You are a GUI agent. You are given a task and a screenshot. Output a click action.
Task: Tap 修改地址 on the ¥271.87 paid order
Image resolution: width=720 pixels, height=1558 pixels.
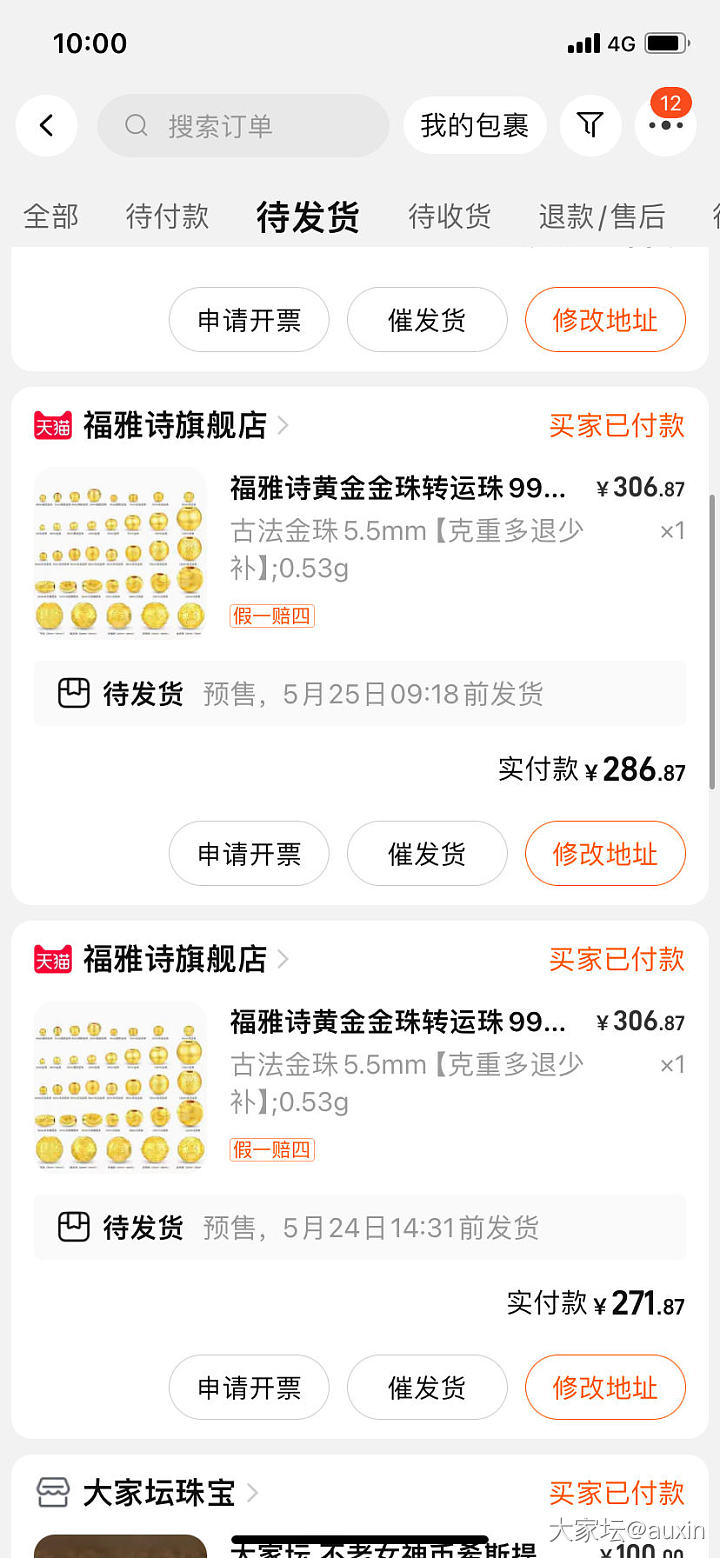tap(605, 1388)
